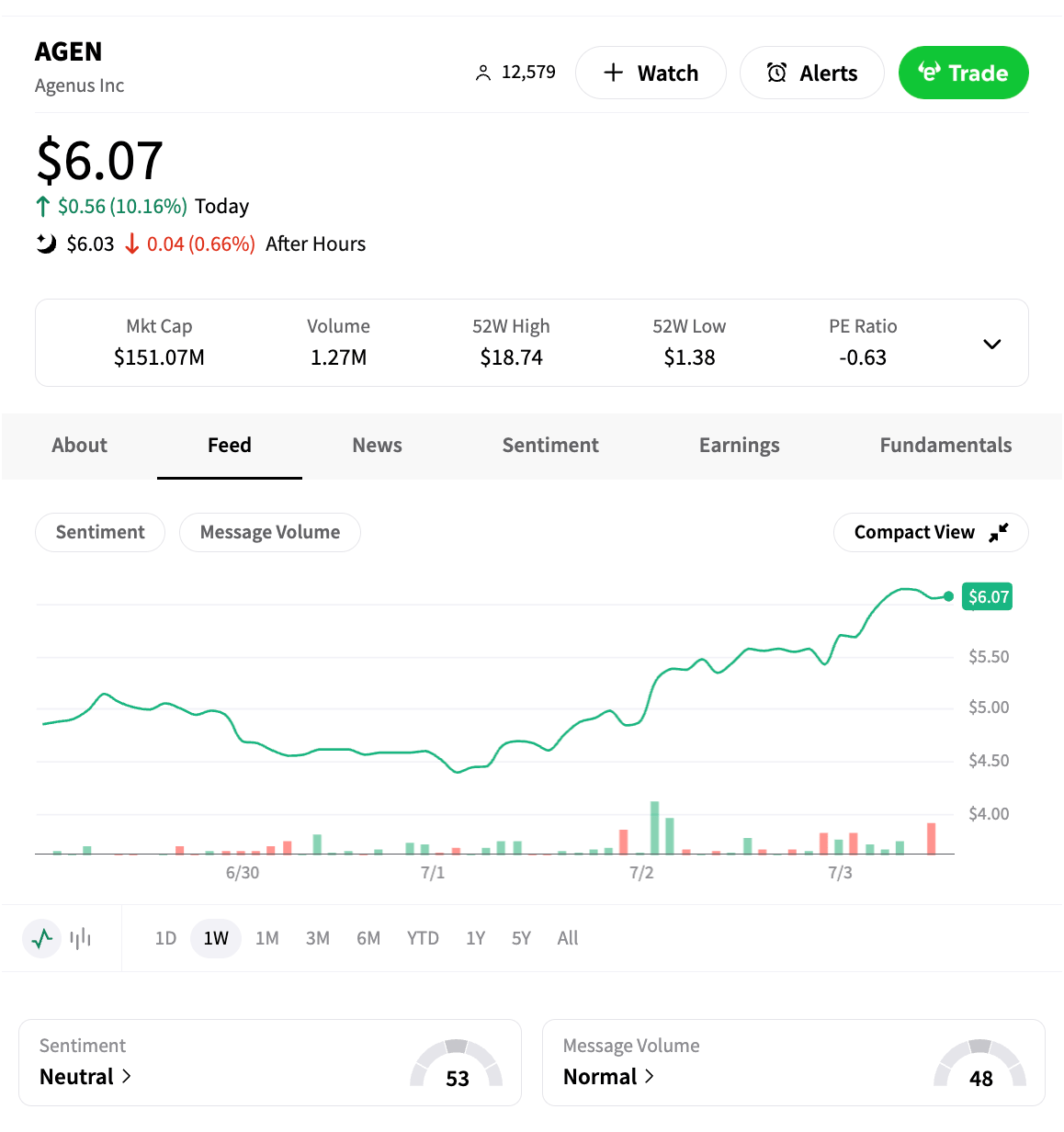Add AGEN to your watchlist
This screenshot has height=1132, width=1064.
click(651, 73)
